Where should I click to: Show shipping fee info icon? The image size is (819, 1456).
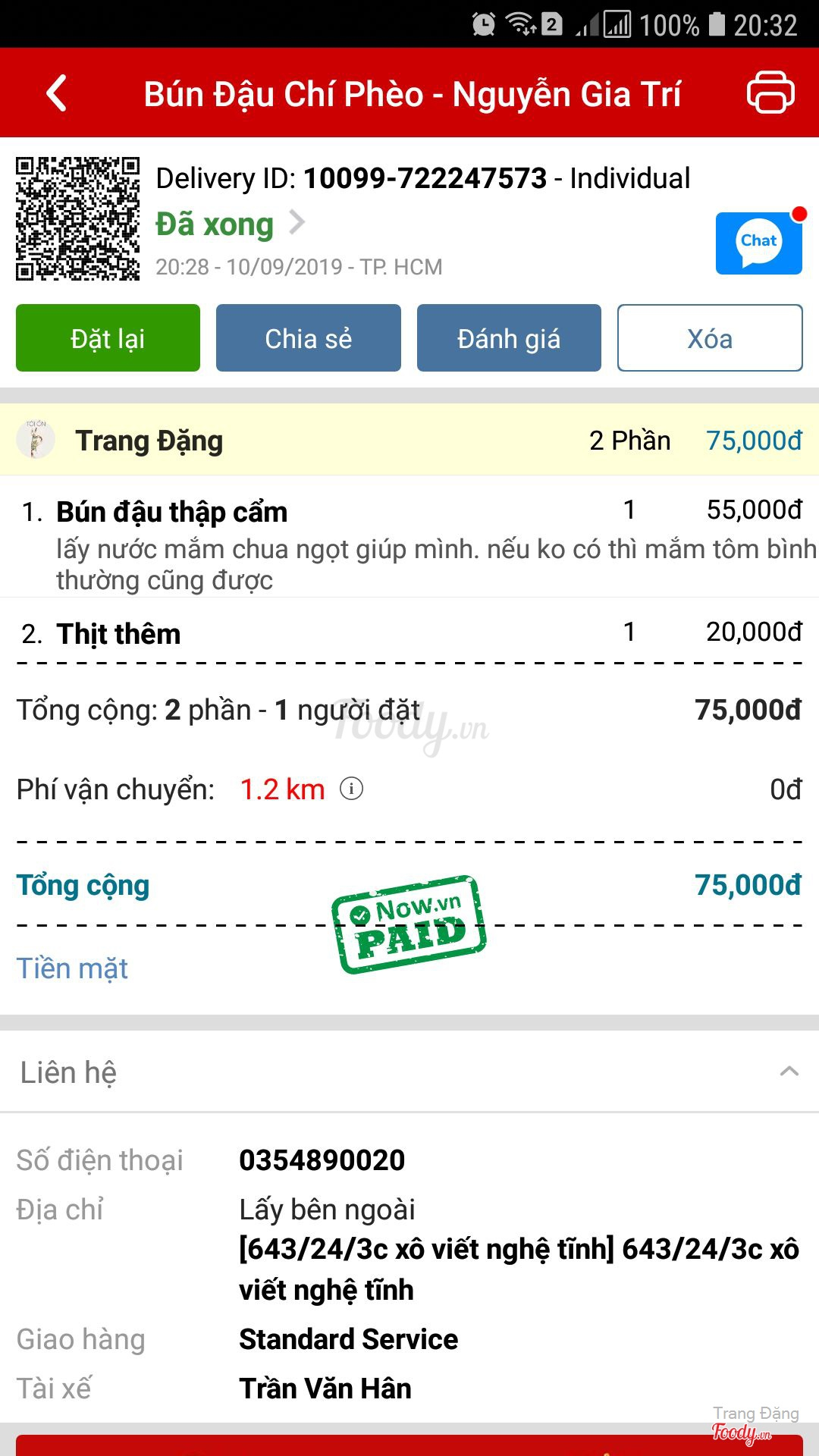[x=351, y=789]
